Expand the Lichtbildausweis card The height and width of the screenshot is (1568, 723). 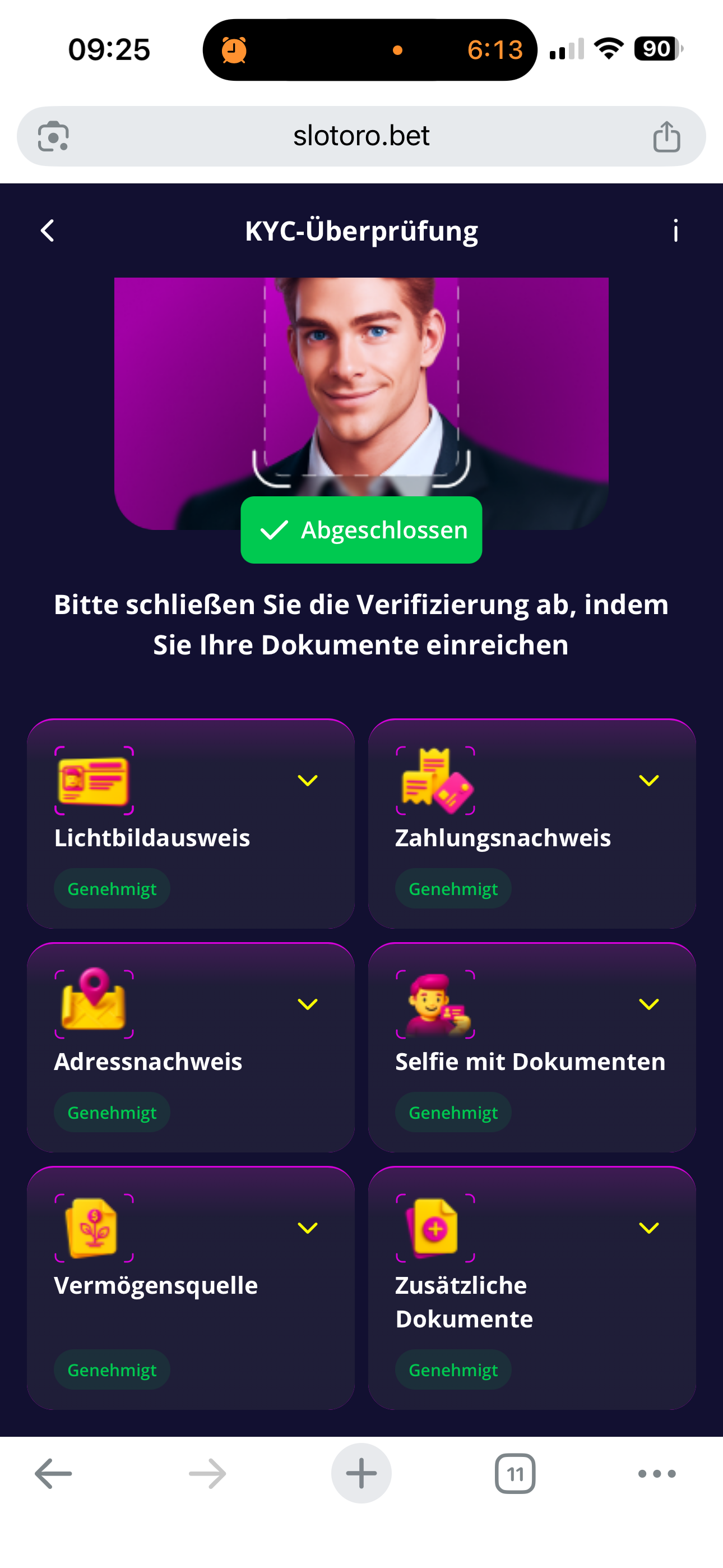tap(307, 780)
